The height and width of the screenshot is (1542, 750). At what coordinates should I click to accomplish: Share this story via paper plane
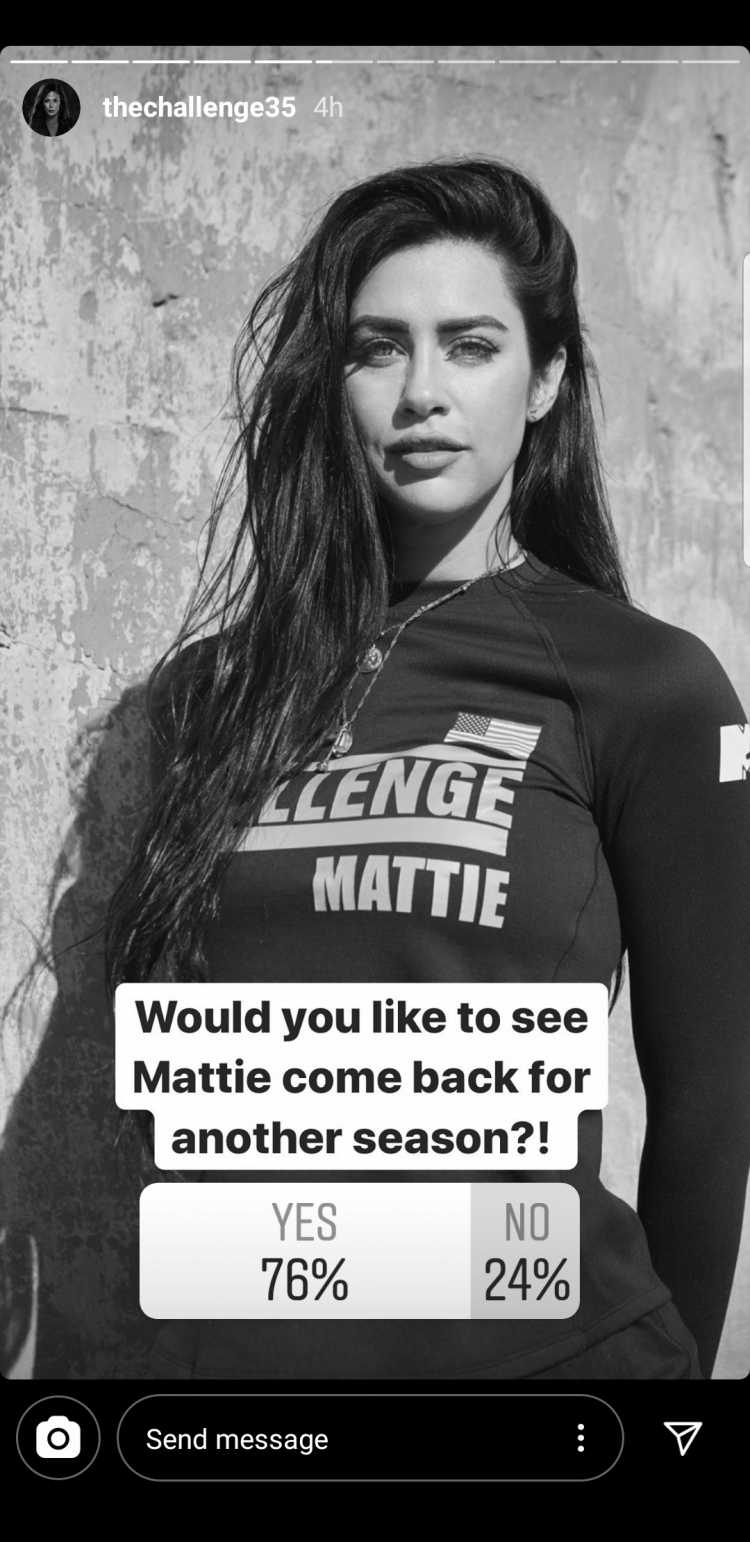coord(683,1438)
